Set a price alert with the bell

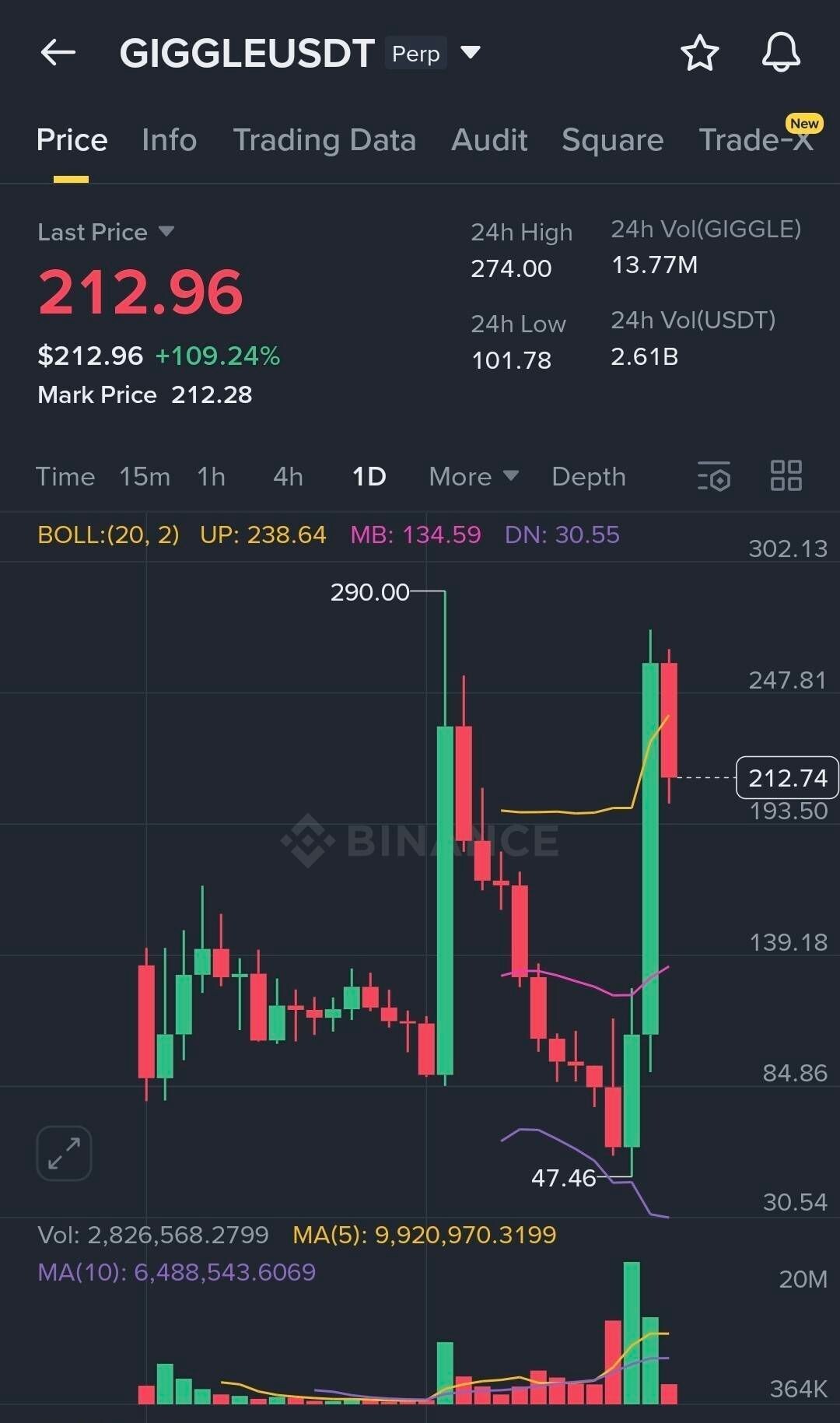coord(780,53)
